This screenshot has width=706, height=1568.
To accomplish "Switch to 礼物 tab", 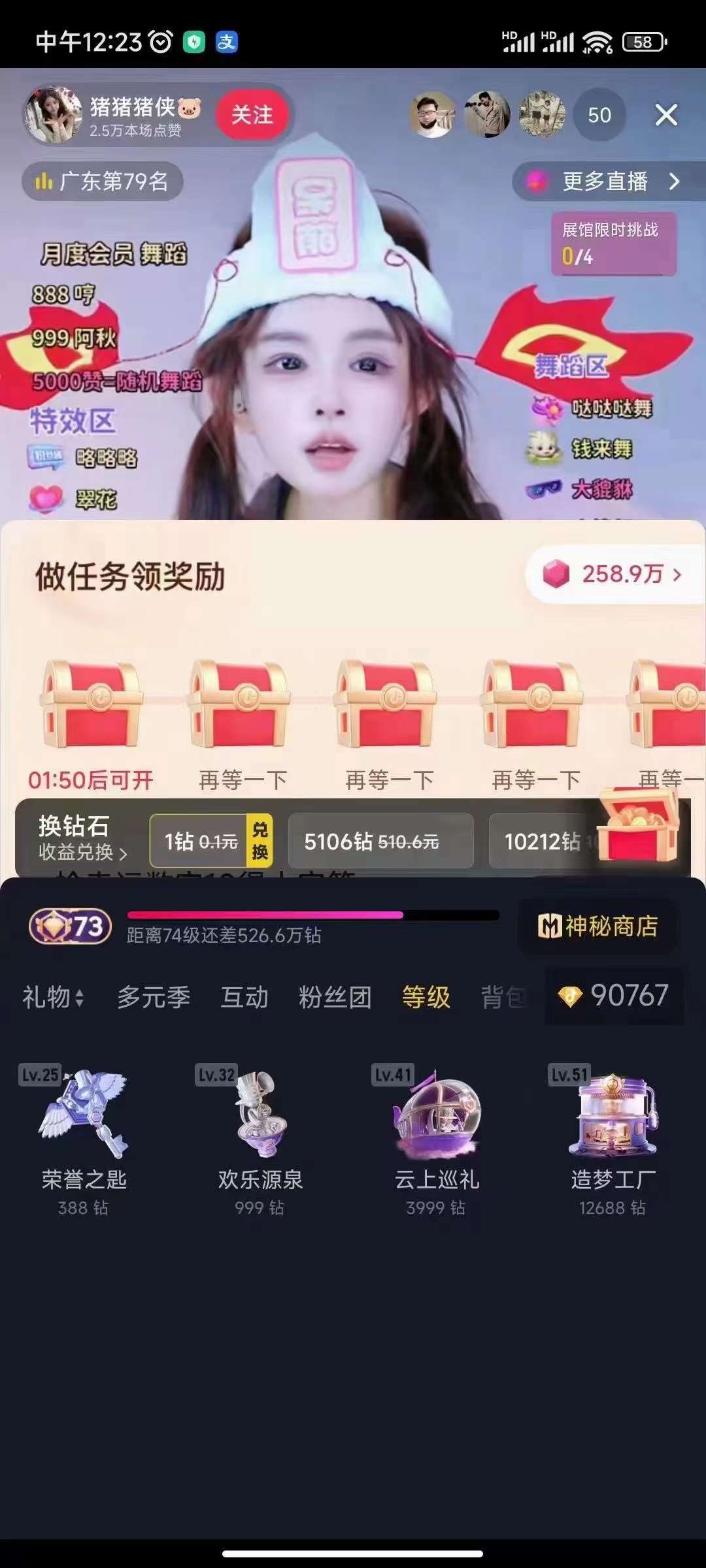I will point(52,998).
